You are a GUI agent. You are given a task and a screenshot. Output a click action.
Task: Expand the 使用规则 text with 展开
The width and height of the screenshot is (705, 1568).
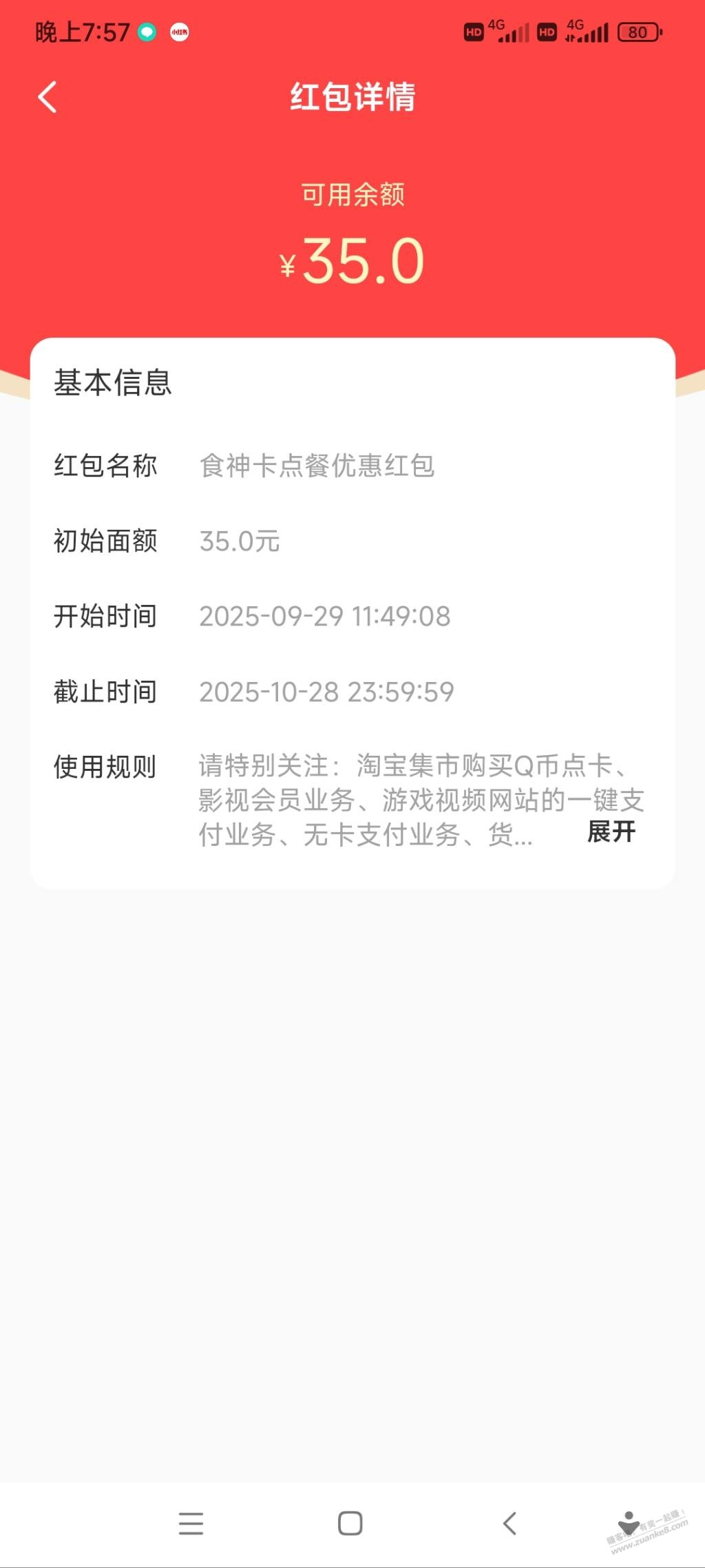click(x=611, y=832)
